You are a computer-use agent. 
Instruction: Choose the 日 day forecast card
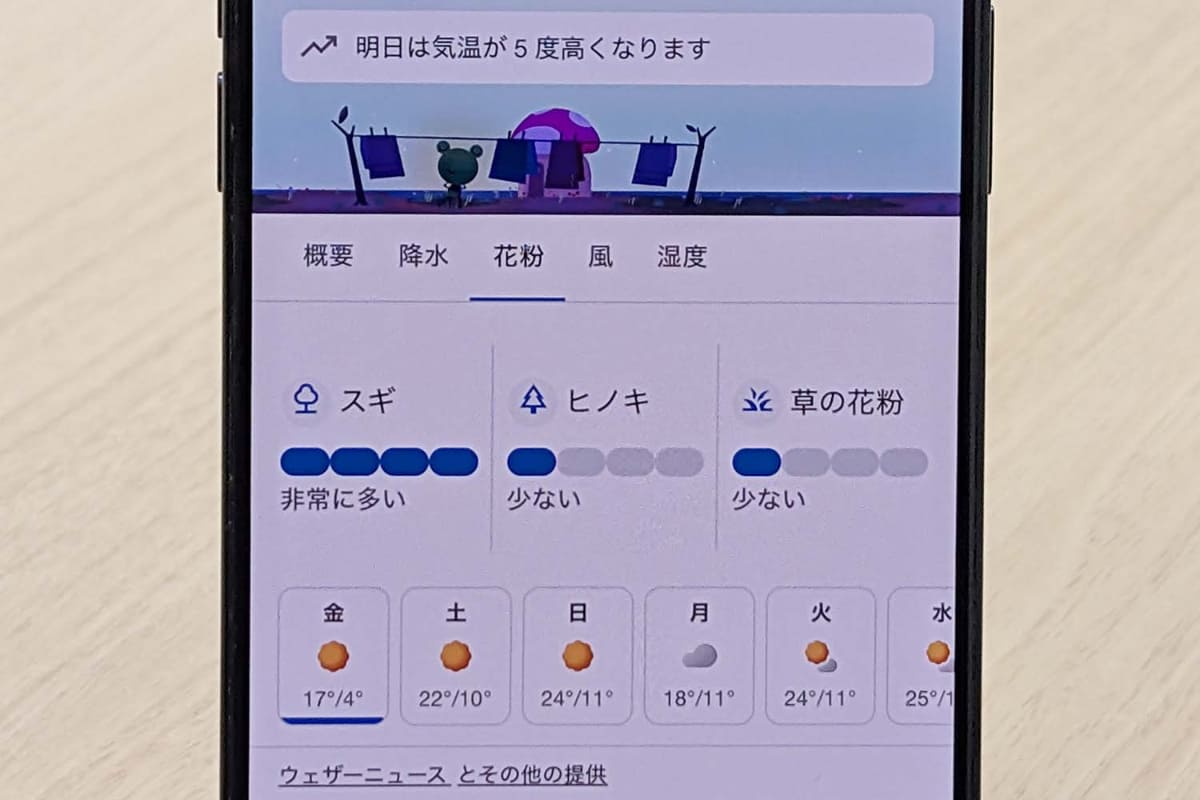tap(577, 655)
